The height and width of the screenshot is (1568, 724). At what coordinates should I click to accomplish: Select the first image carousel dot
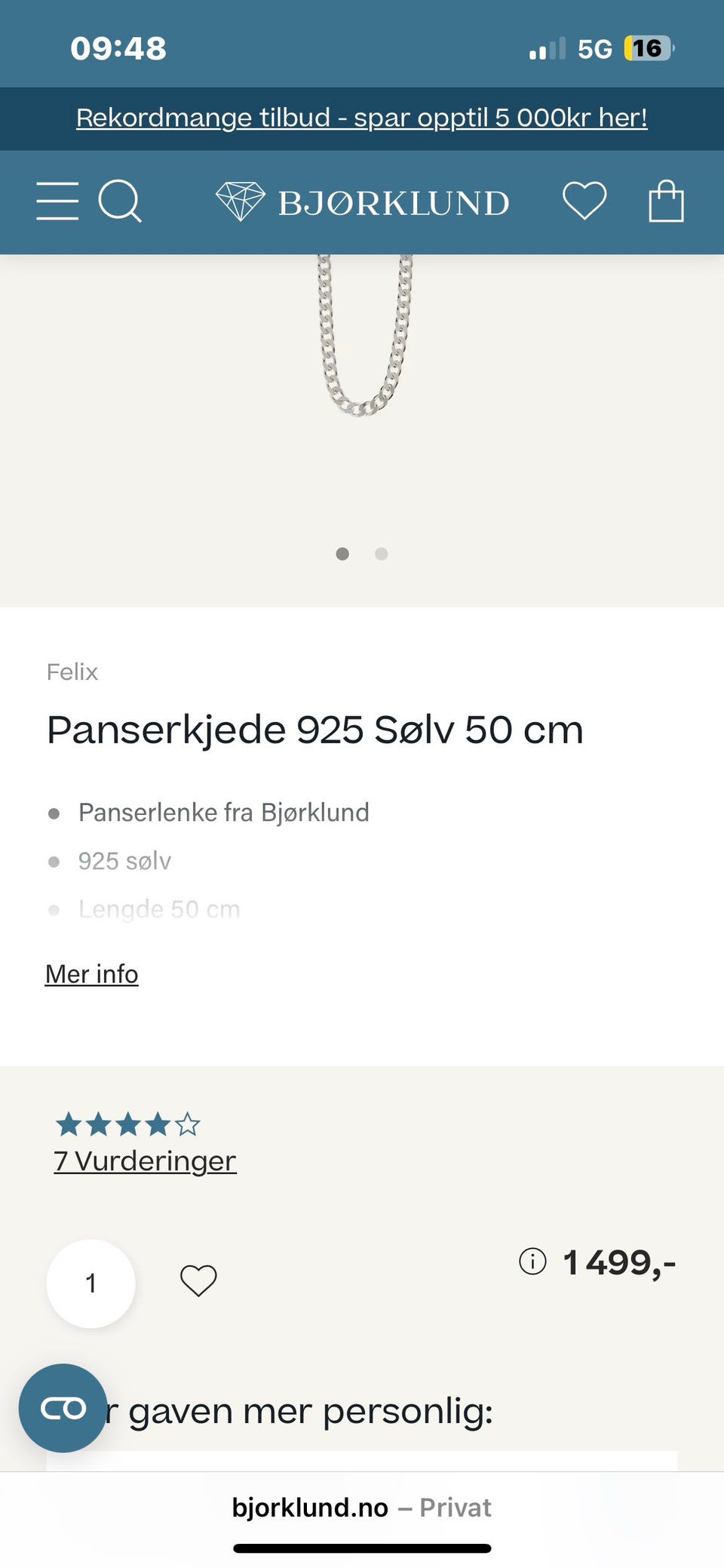click(x=342, y=554)
